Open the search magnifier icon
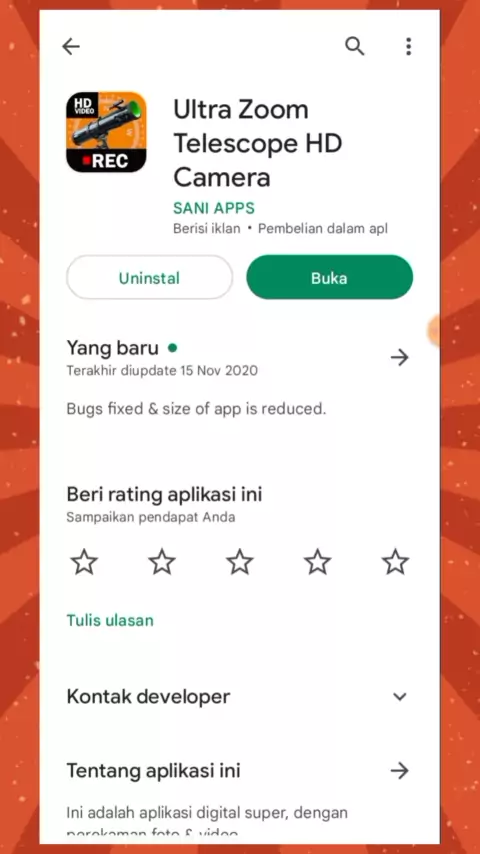Image resolution: width=480 pixels, height=854 pixels. coord(355,46)
